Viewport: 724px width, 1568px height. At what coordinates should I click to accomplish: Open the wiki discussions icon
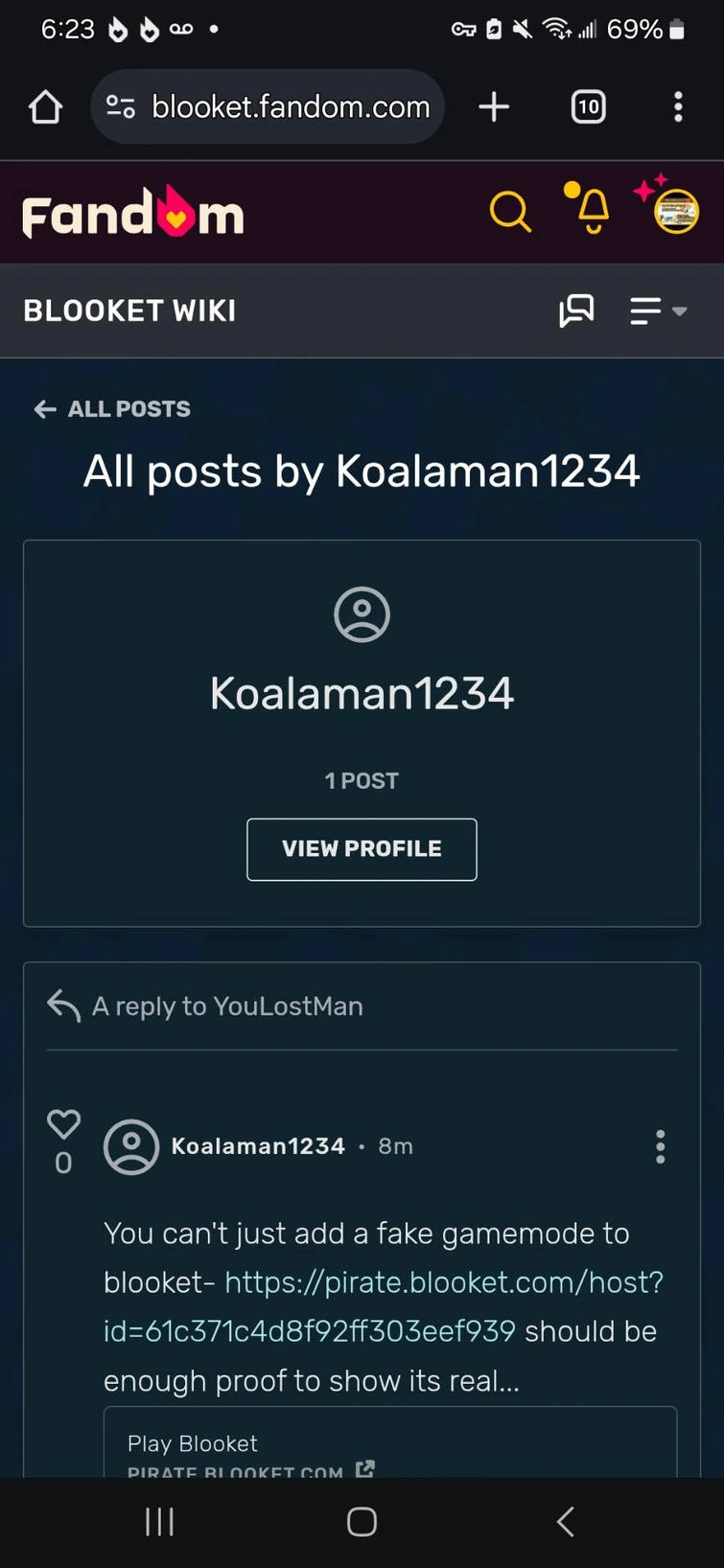[576, 311]
